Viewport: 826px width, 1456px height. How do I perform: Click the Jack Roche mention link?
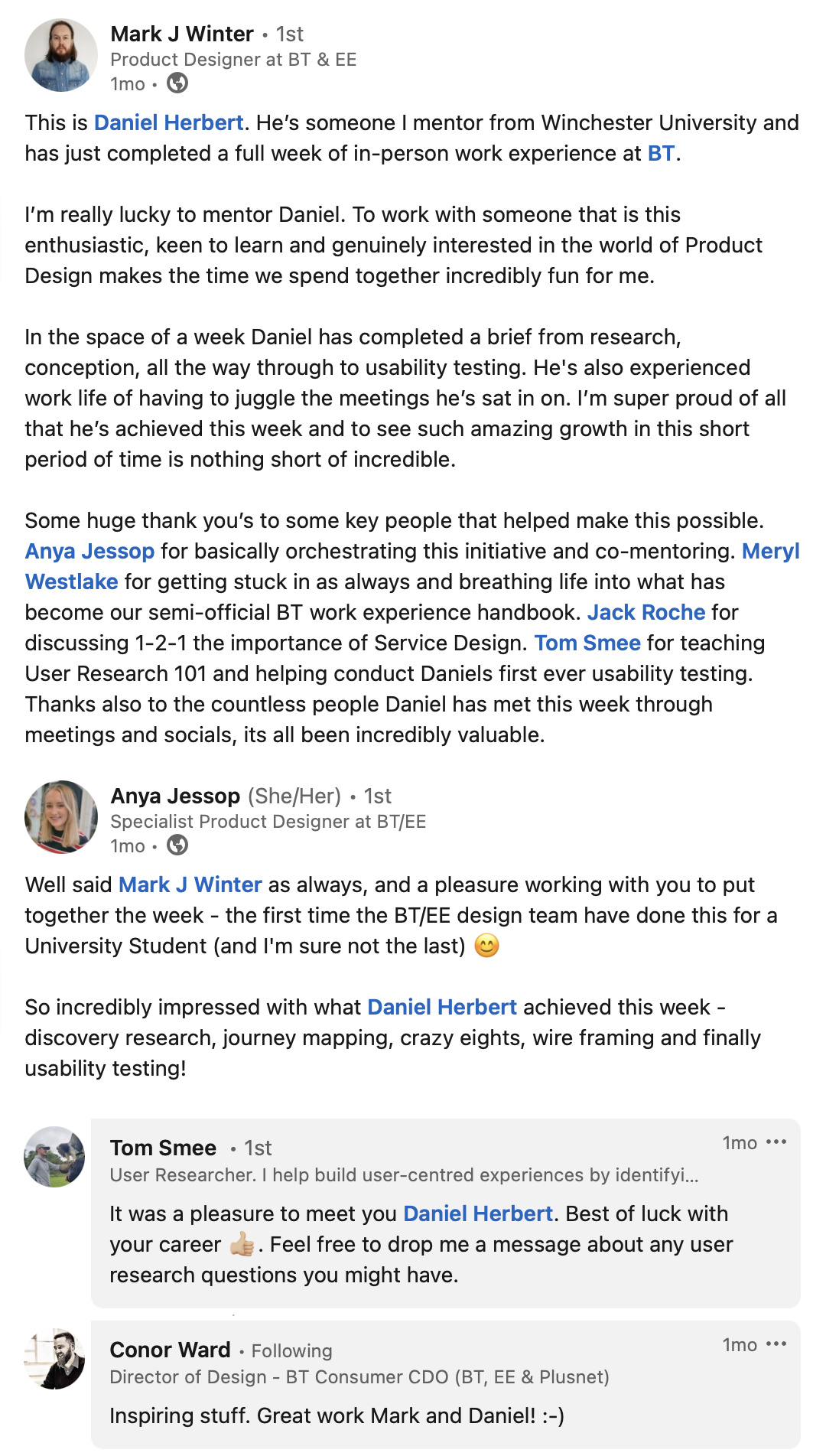click(646, 612)
